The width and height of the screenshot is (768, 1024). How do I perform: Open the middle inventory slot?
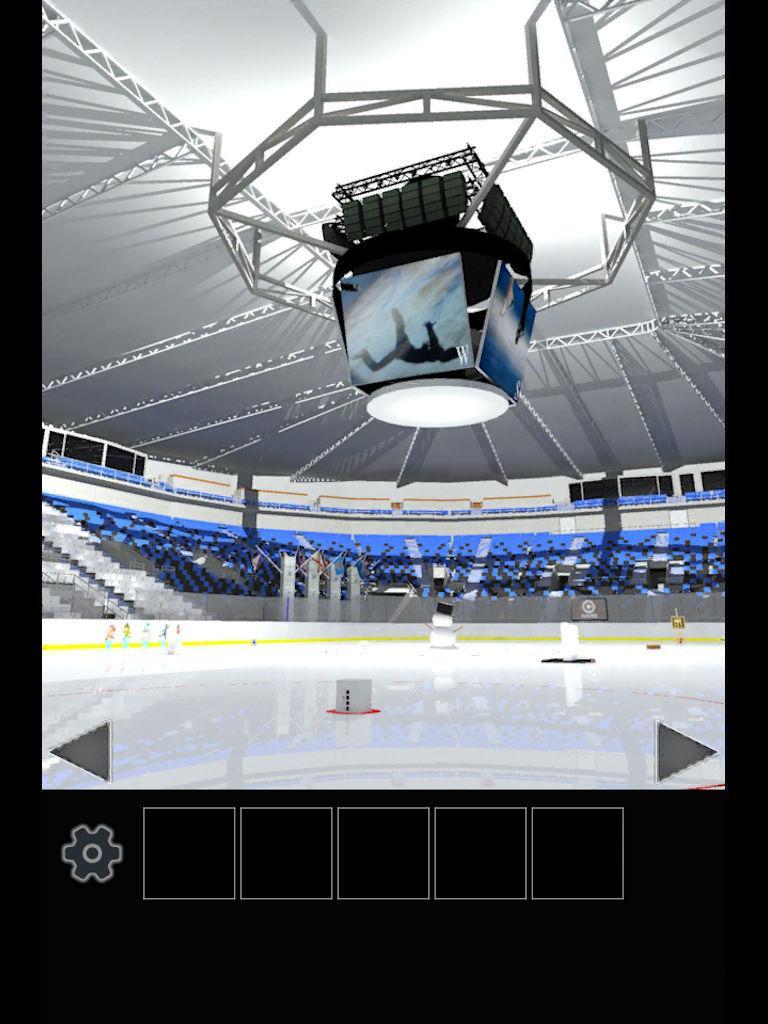pyautogui.click(x=383, y=852)
